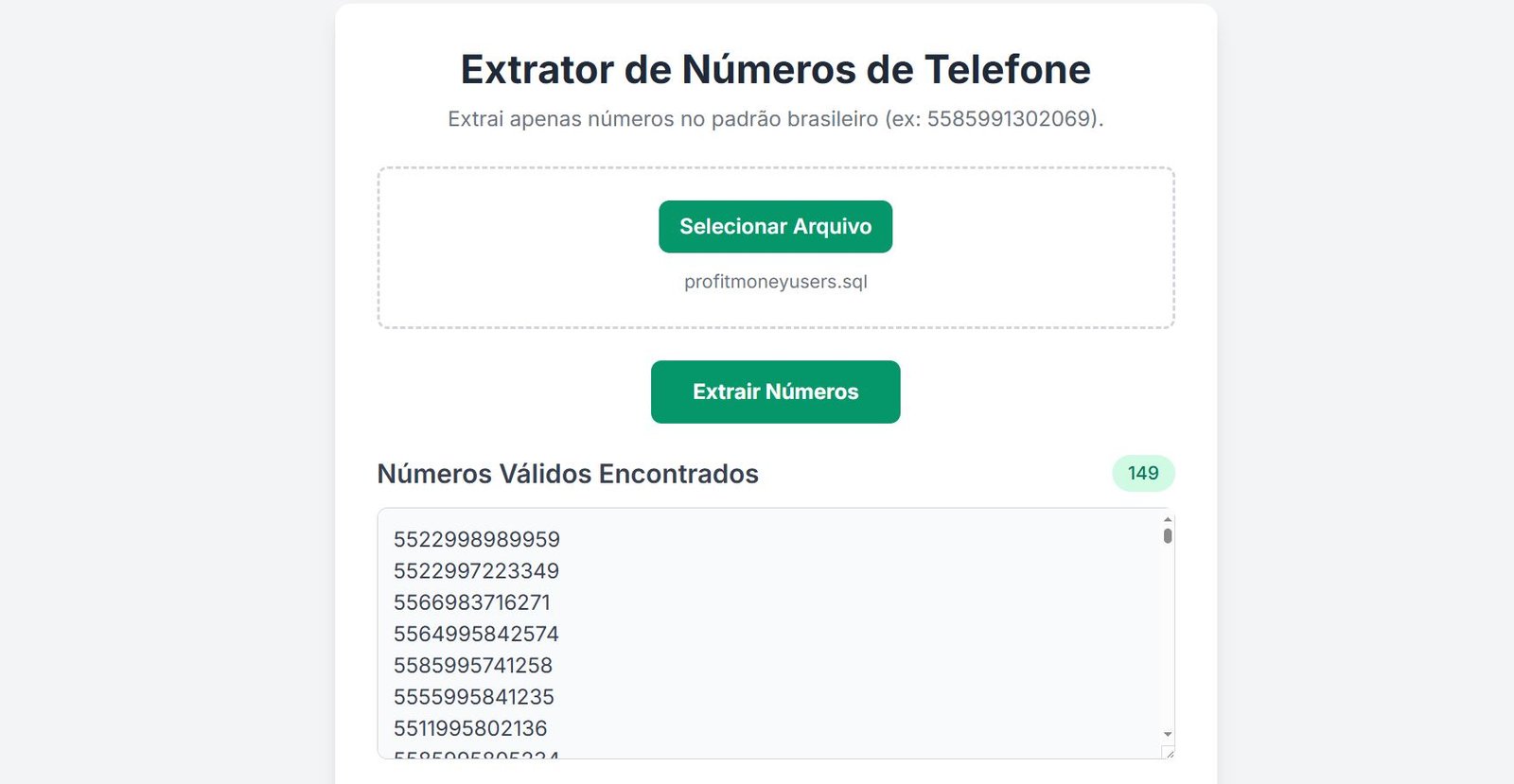Tap the scrollbar down arrow in results
This screenshot has height=784, width=1514.
1168,734
